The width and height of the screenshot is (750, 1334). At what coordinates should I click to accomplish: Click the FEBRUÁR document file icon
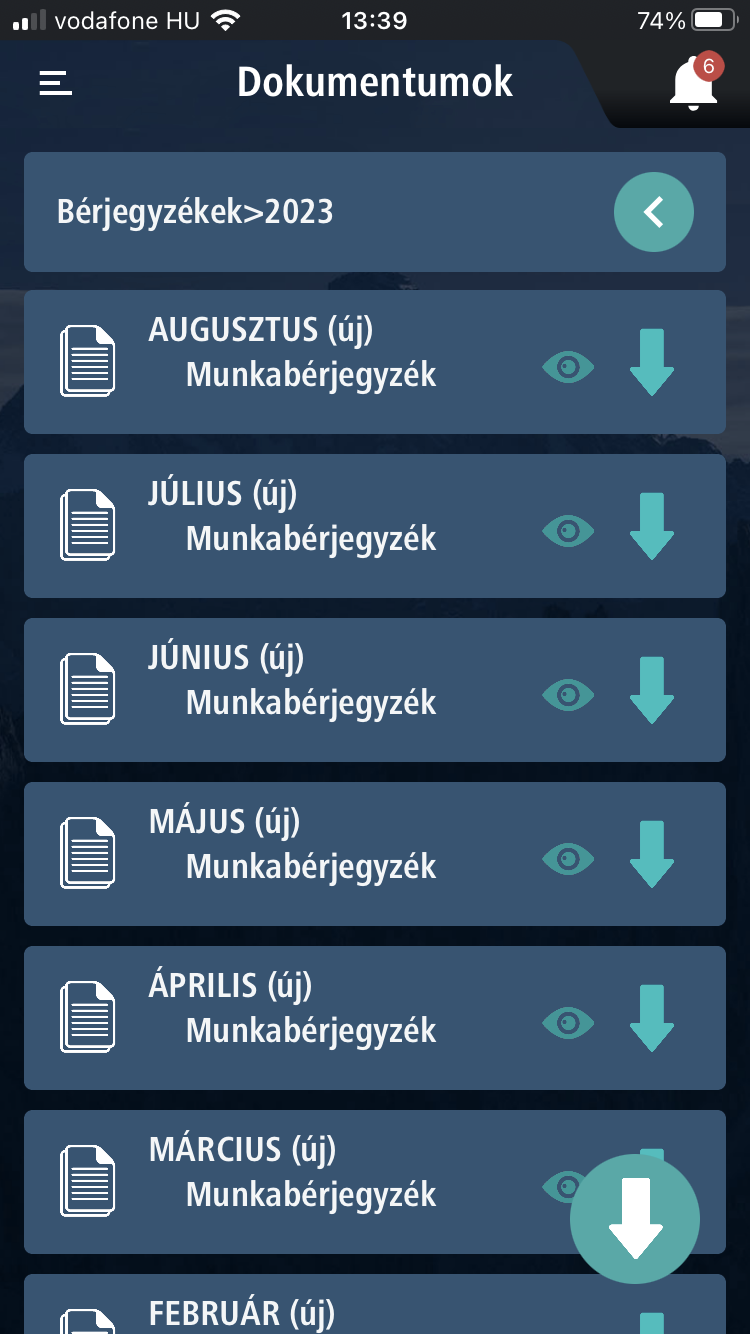coord(88,1320)
